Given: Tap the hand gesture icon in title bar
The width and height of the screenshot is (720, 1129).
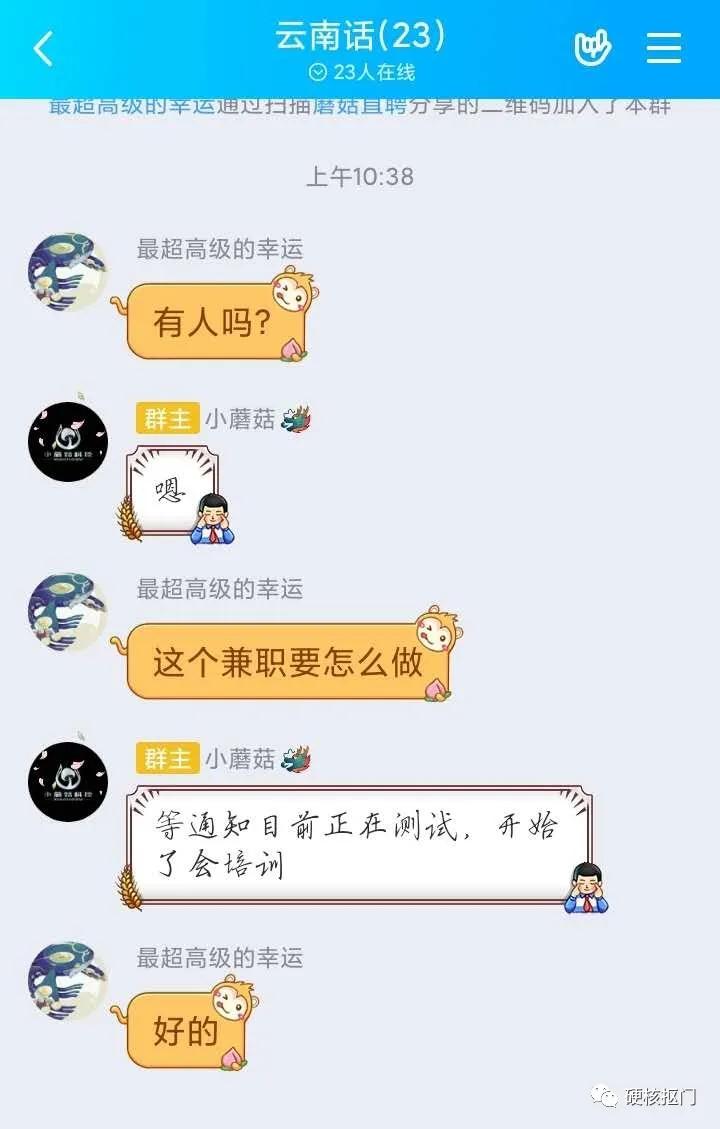Looking at the screenshot, I should [592, 45].
